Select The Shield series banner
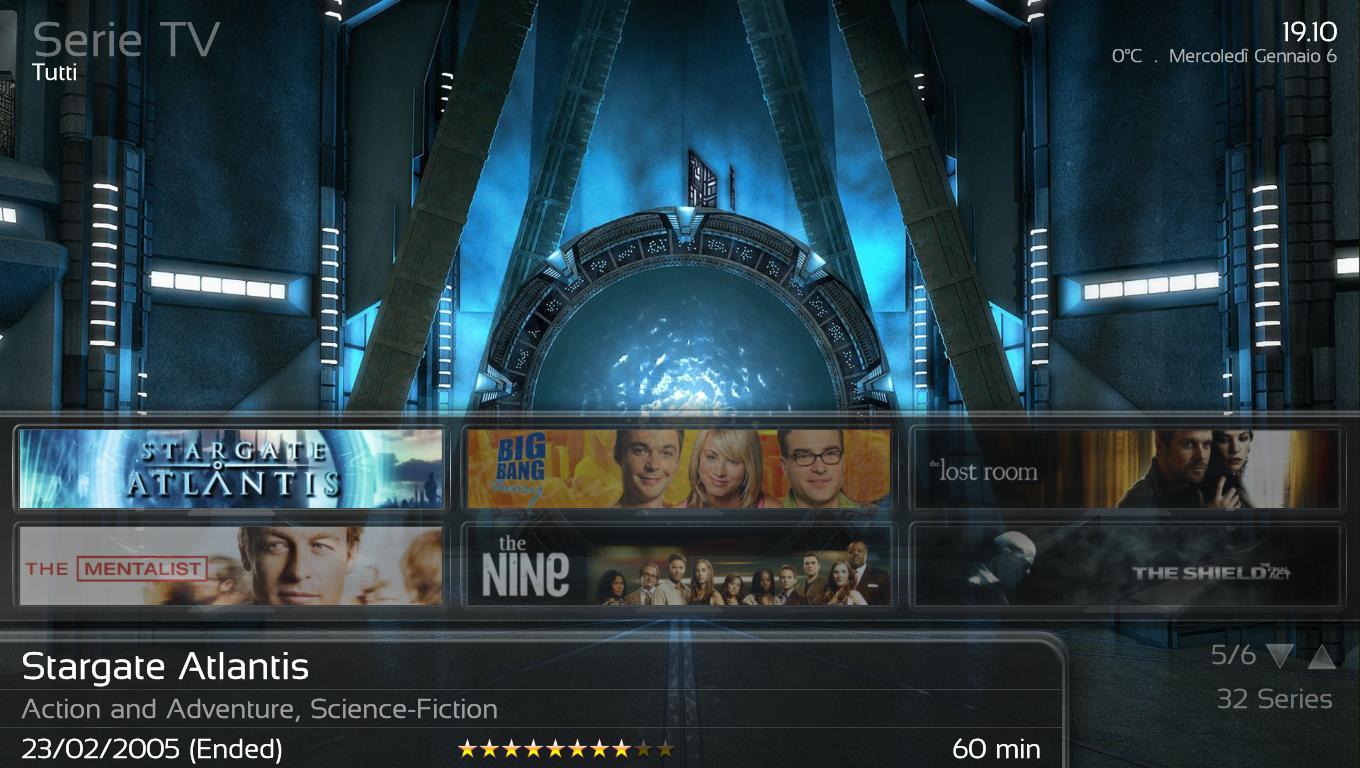 1125,566
